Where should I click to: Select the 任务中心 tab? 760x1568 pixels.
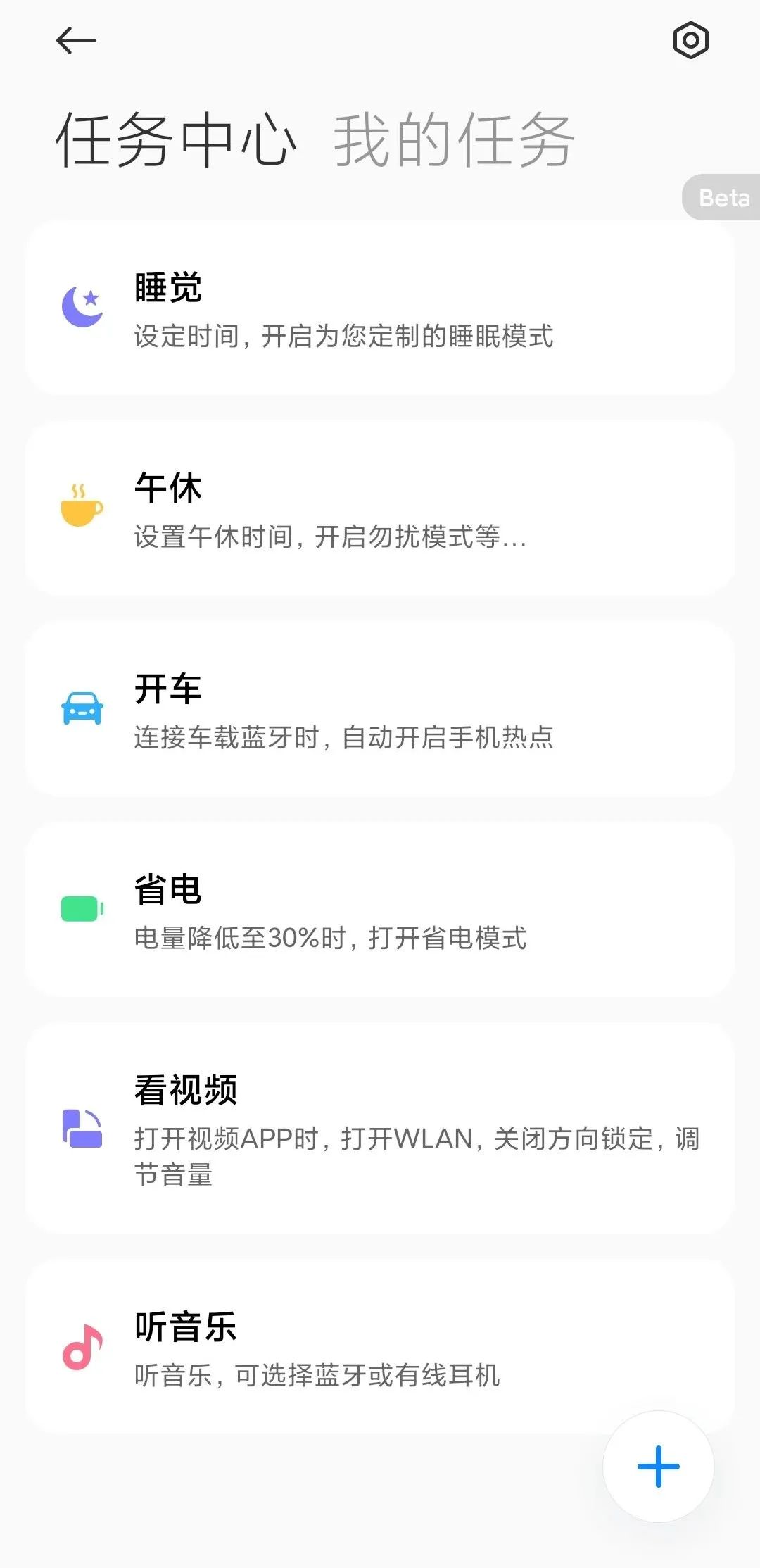coord(176,140)
